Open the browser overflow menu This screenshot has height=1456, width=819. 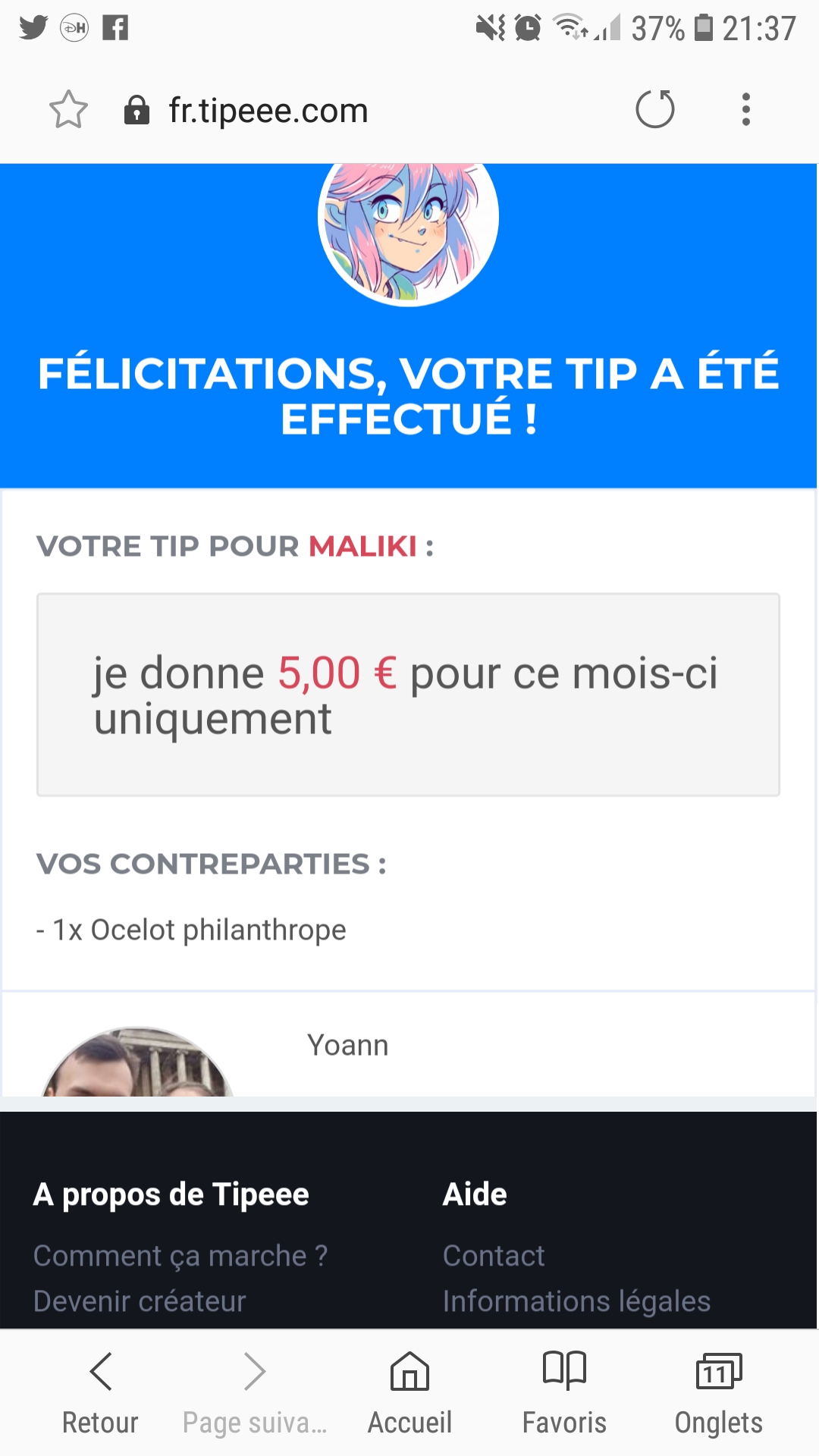(746, 110)
